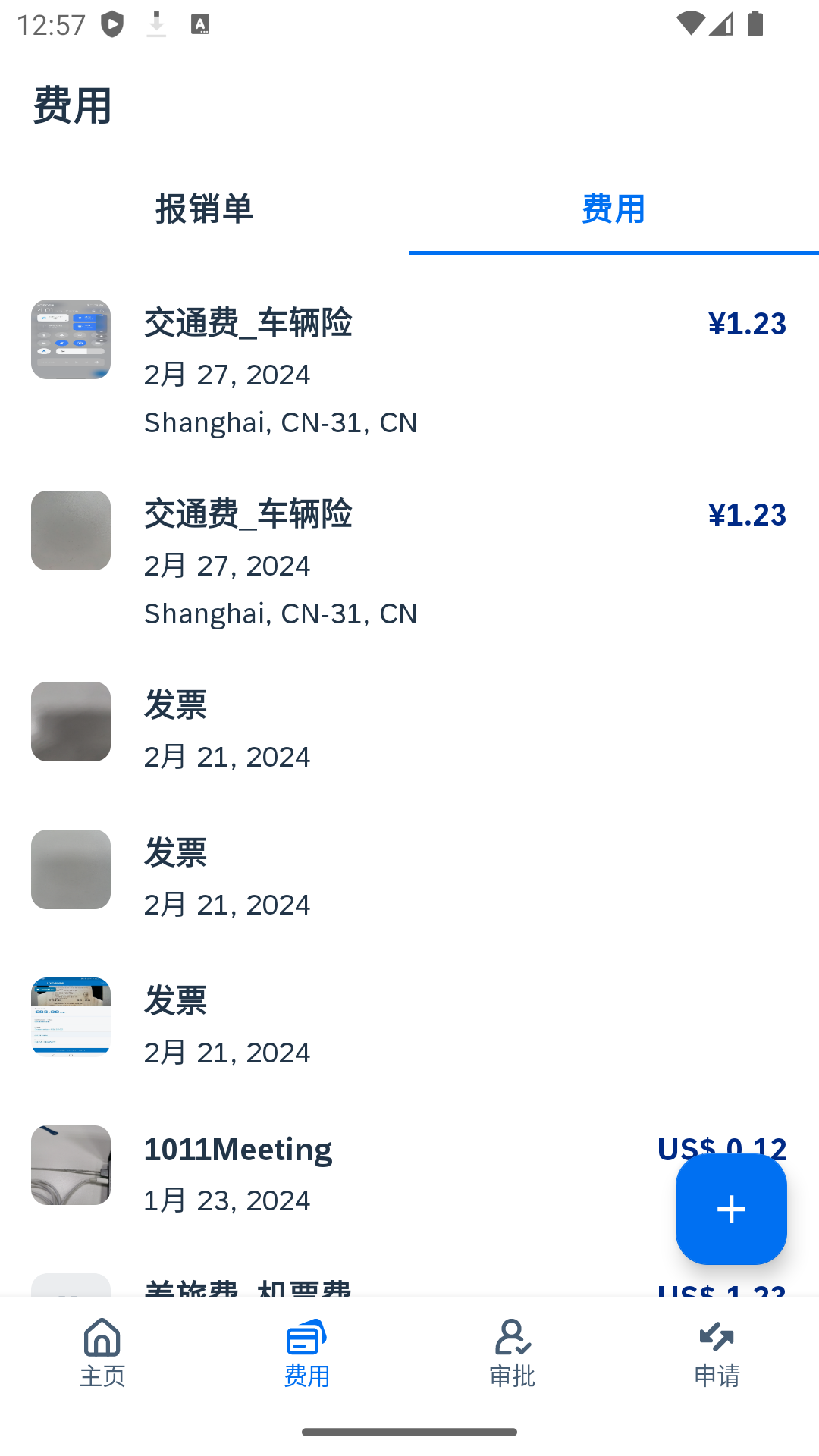Tap the gray receipt thumbnail of second 发票
This screenshot has height=1456, width=819.
[71, 870]
